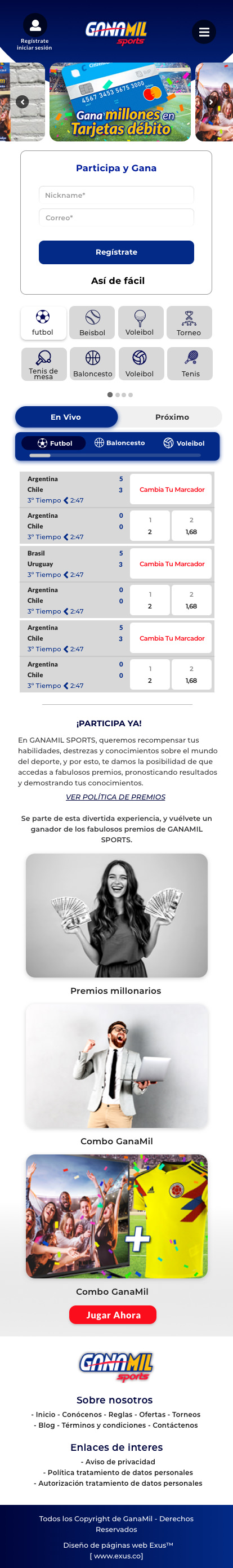Show next carousel banner
The width and height of the screenshot is (233, 1568).
click(x=210, y=101)
